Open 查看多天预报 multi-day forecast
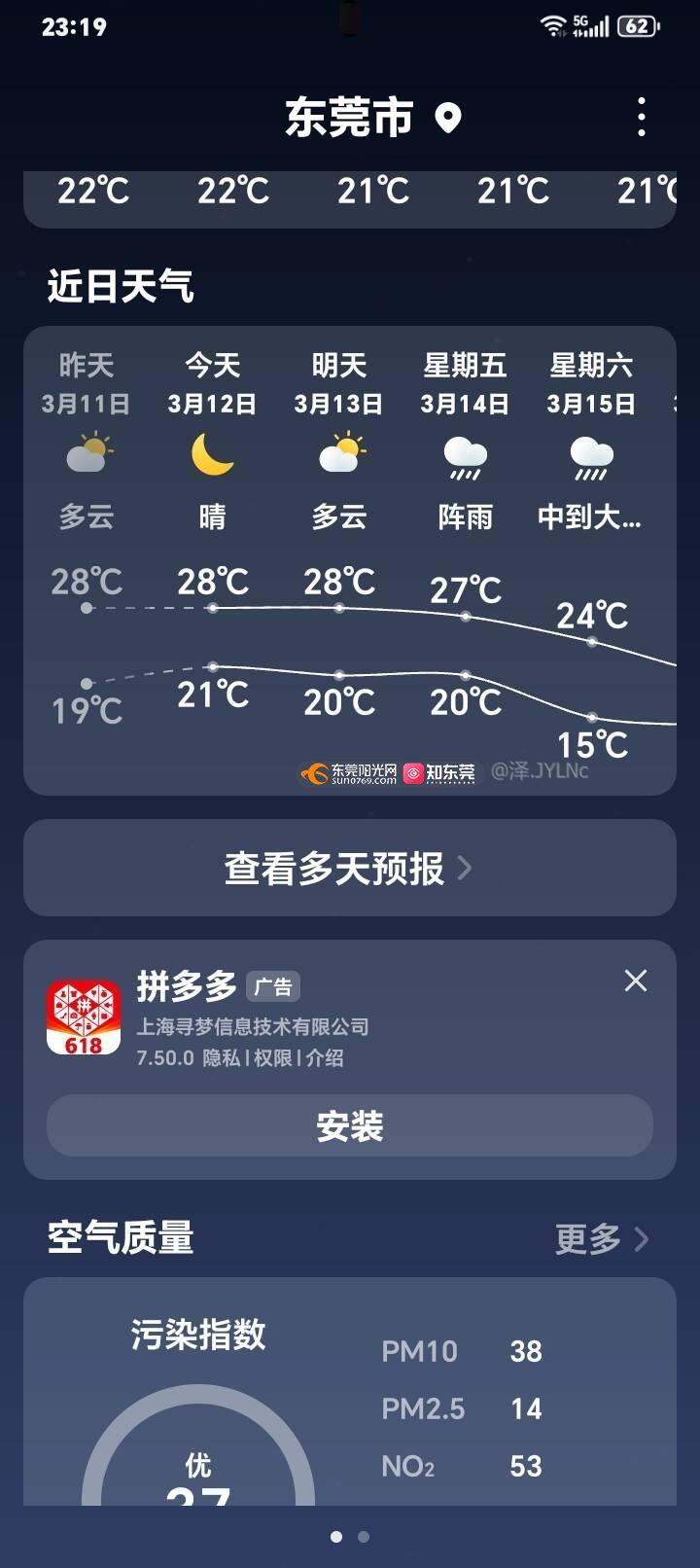 349,868
